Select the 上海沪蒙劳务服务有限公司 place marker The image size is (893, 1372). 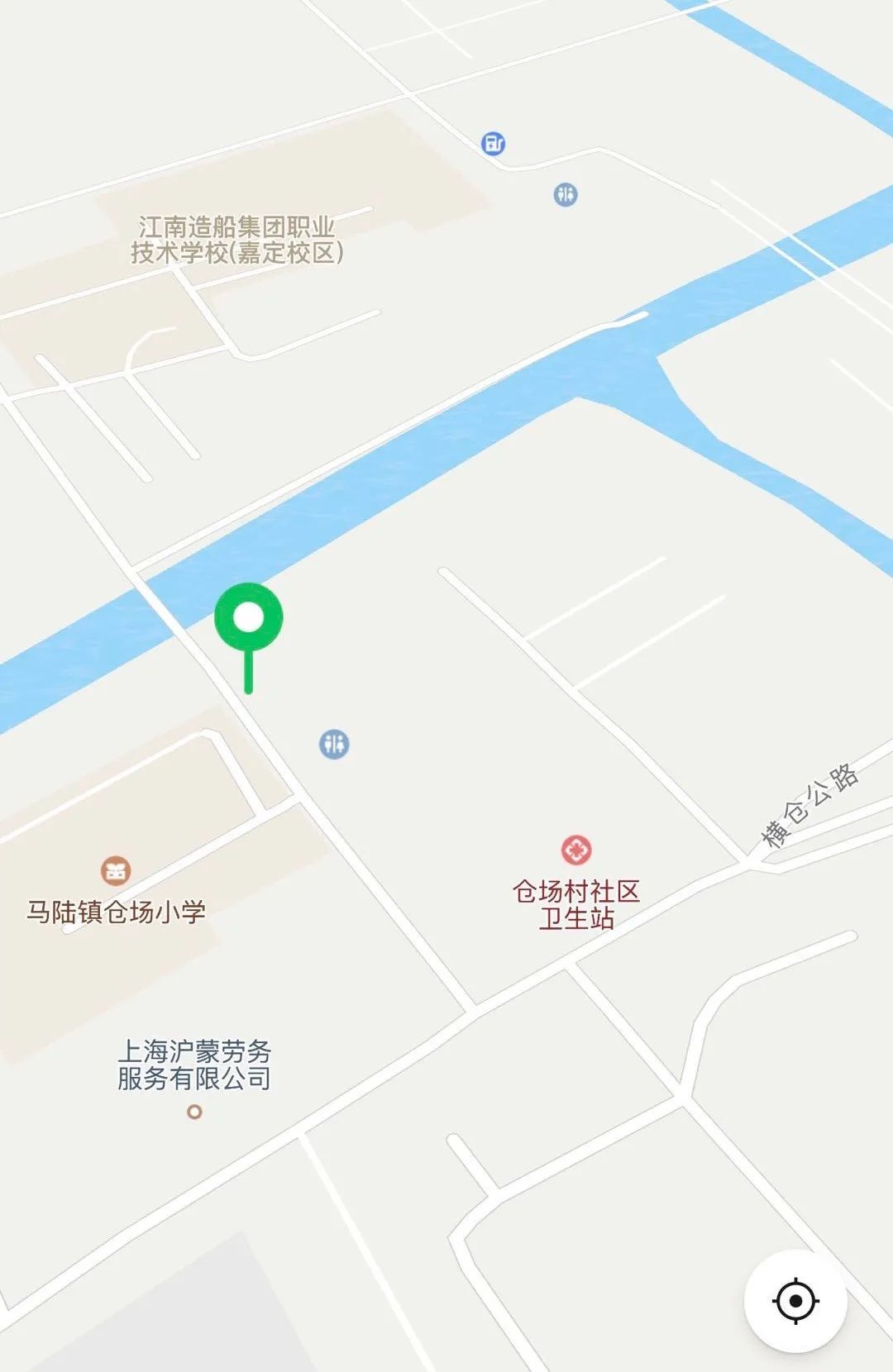tap(194, 1112)
